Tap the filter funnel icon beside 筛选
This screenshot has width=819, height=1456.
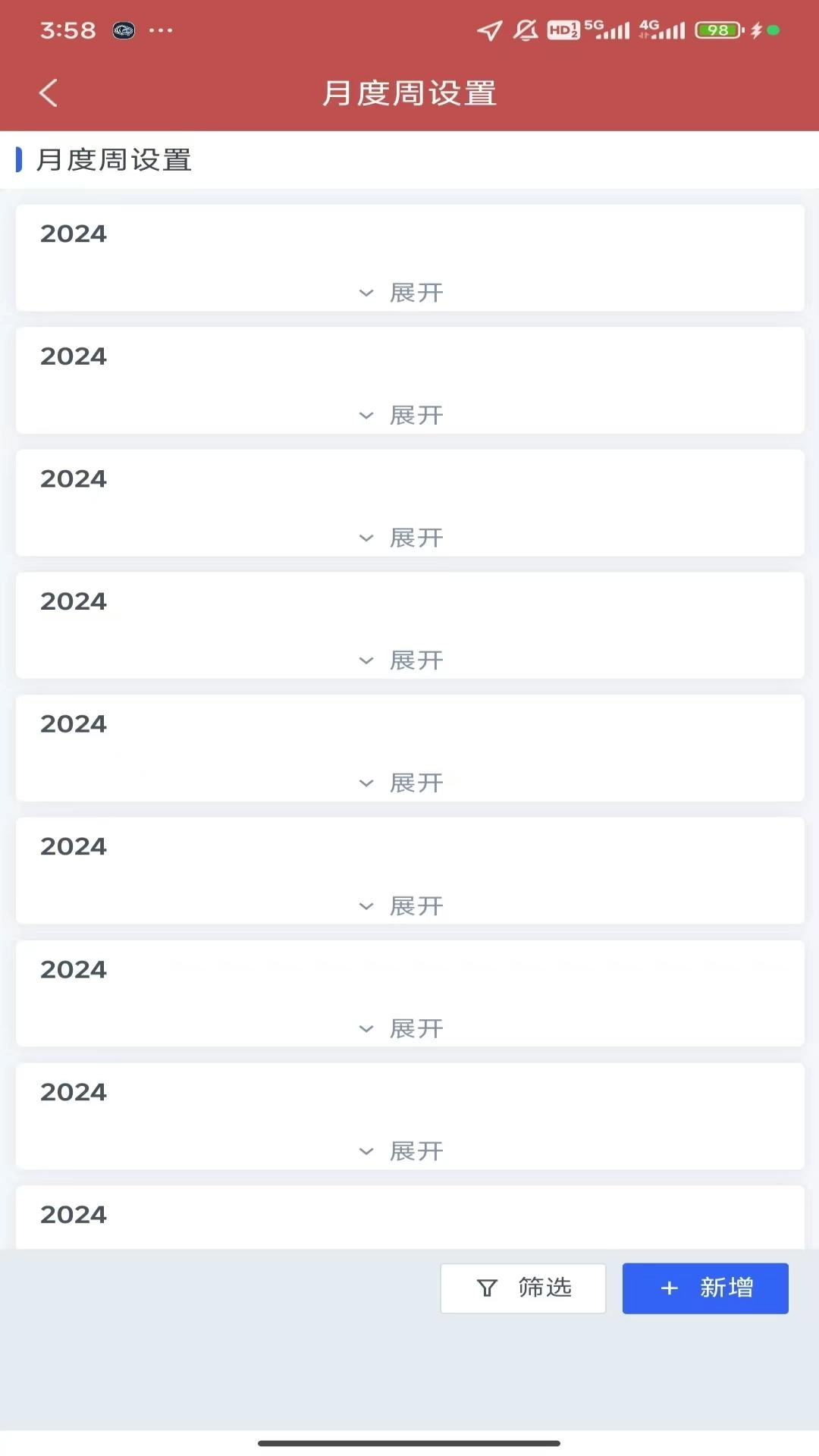(x=486, y=1288)
